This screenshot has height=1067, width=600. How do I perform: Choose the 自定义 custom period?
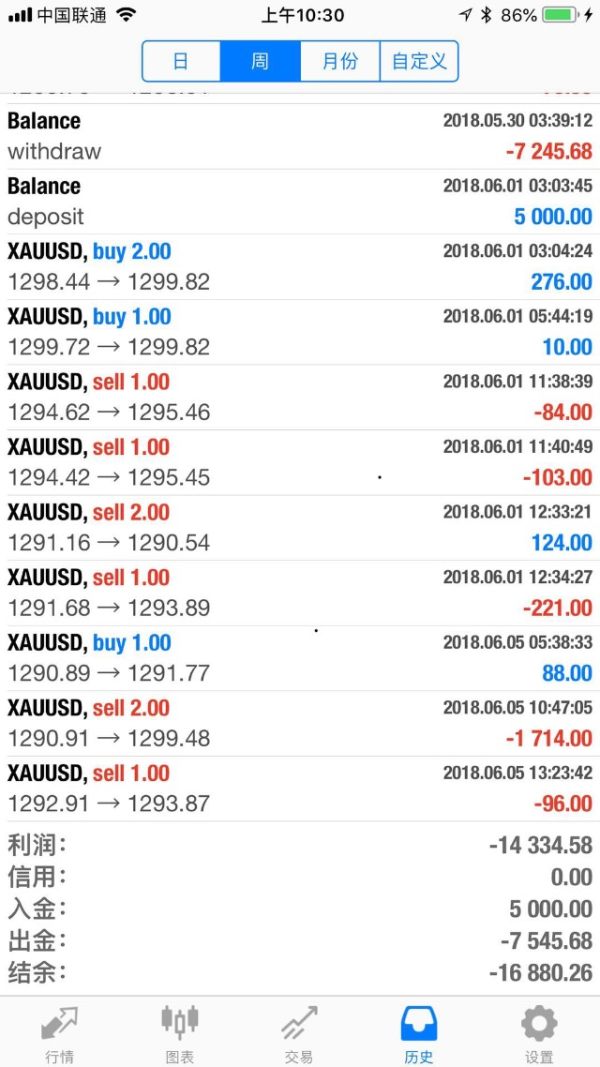tap(419, 61)
